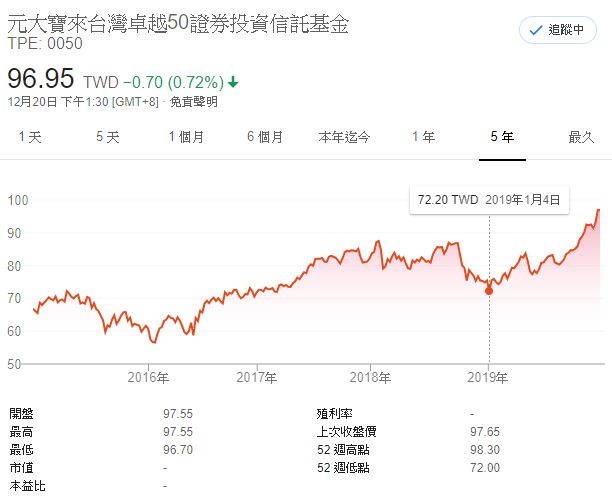Select the 5 年 range tab
This screenshot has width=612, height=502.
pyautogui.click(x=502, y=136)
